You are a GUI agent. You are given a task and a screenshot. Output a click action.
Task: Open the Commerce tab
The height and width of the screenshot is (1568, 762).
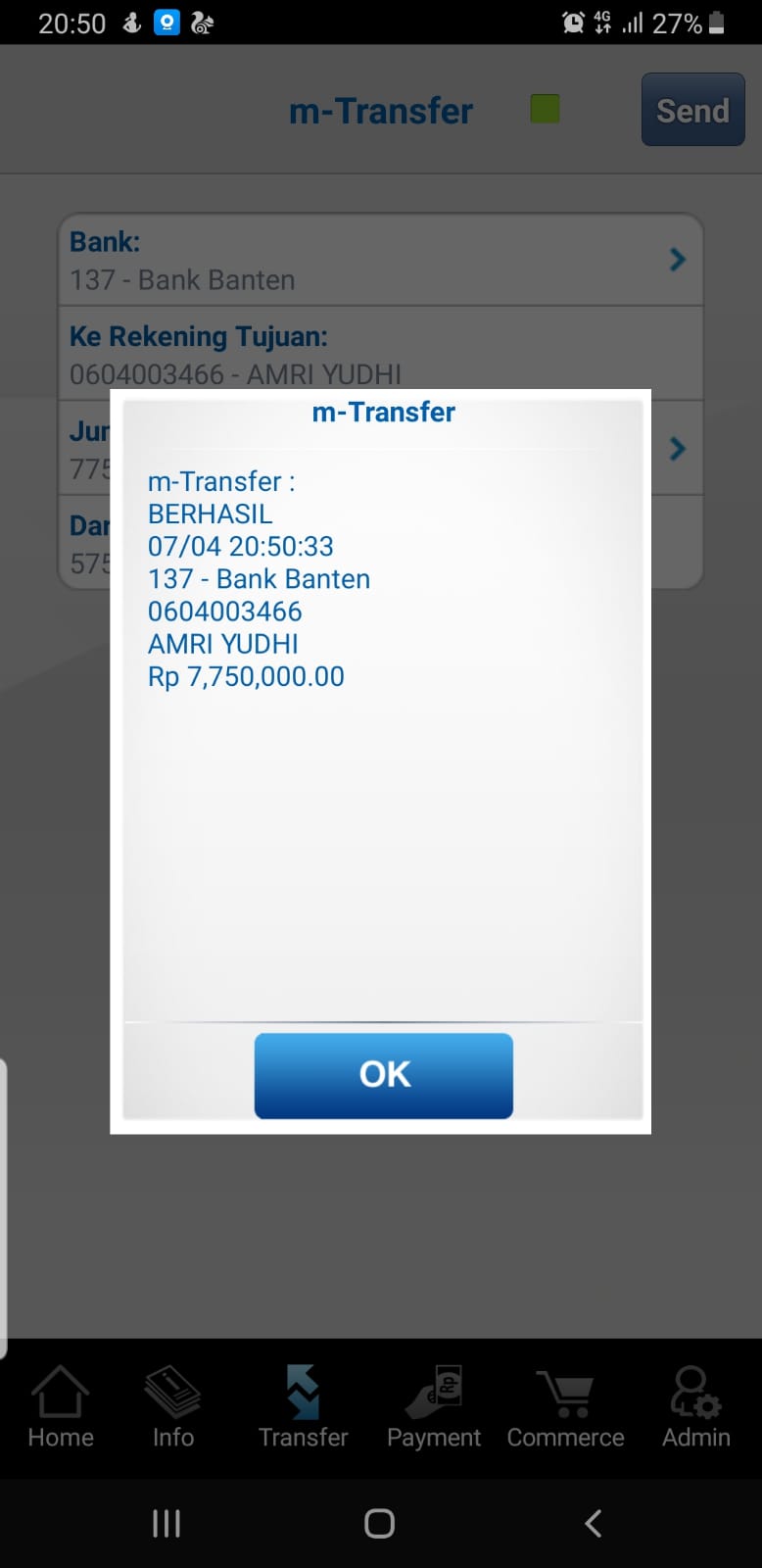565,1407
